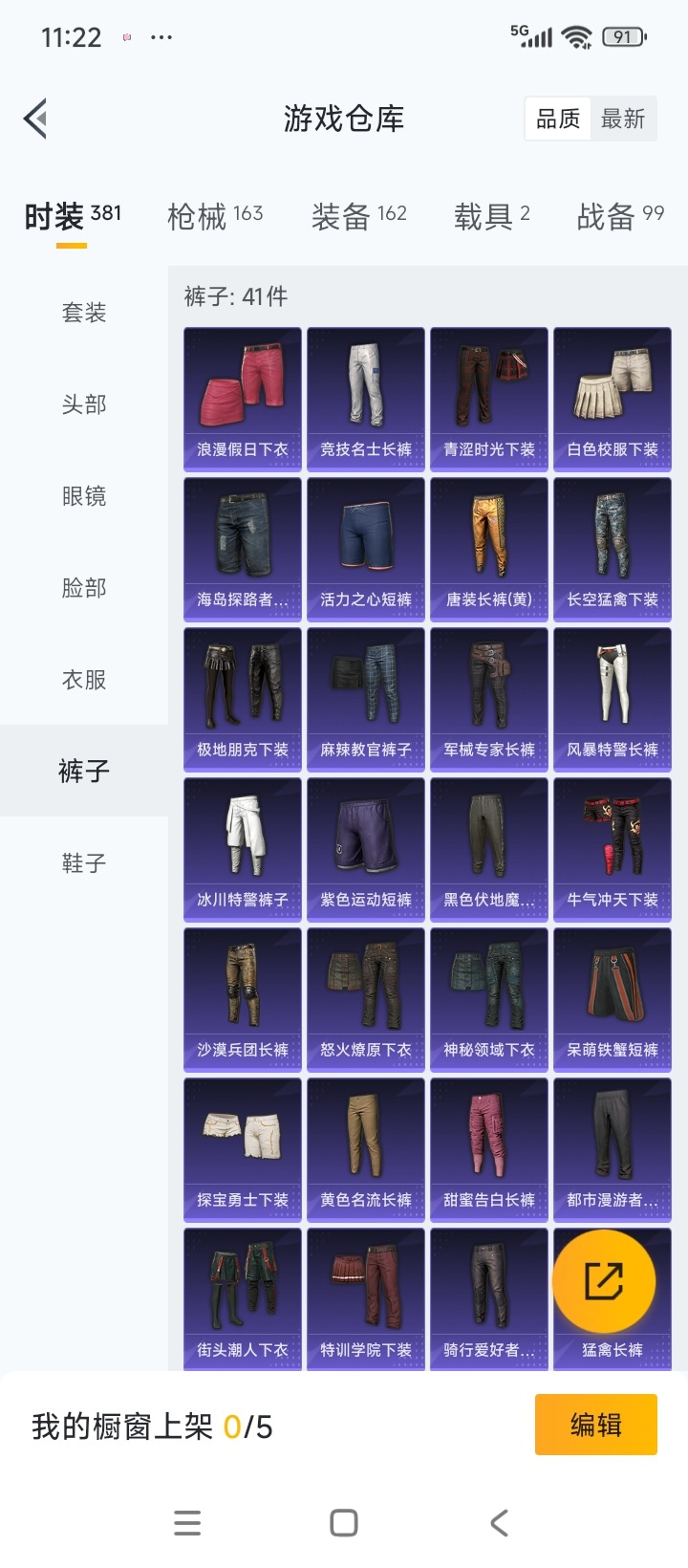Viewport: 688px width, 1568px height.
Task: Open more options with the ellipsis icon
Action: (161, 36)
